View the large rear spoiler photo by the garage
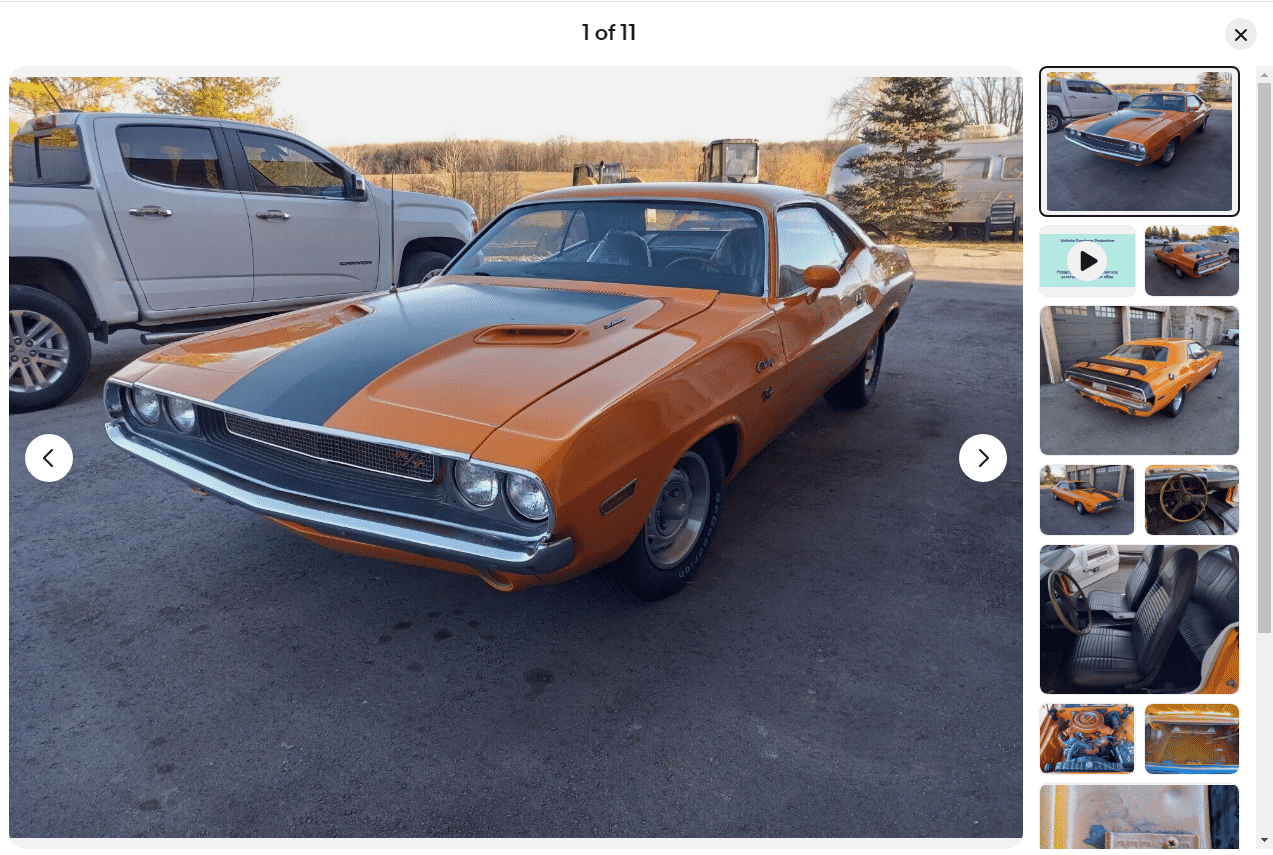 tap(1139, 380)
